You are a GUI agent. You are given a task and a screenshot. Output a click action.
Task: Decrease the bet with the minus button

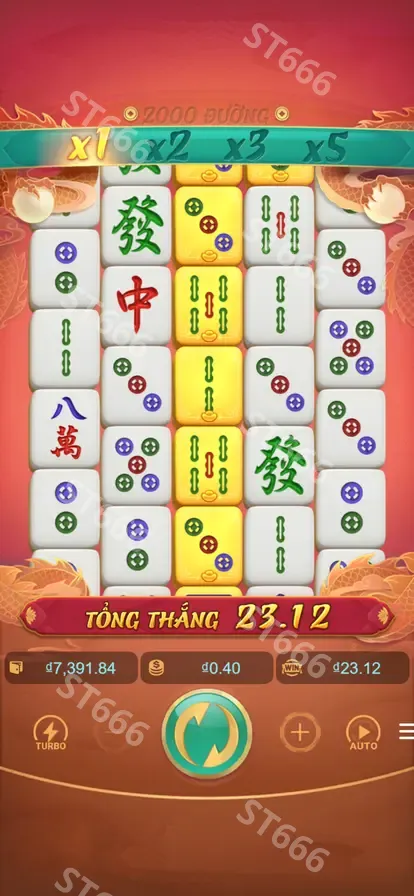113,732
